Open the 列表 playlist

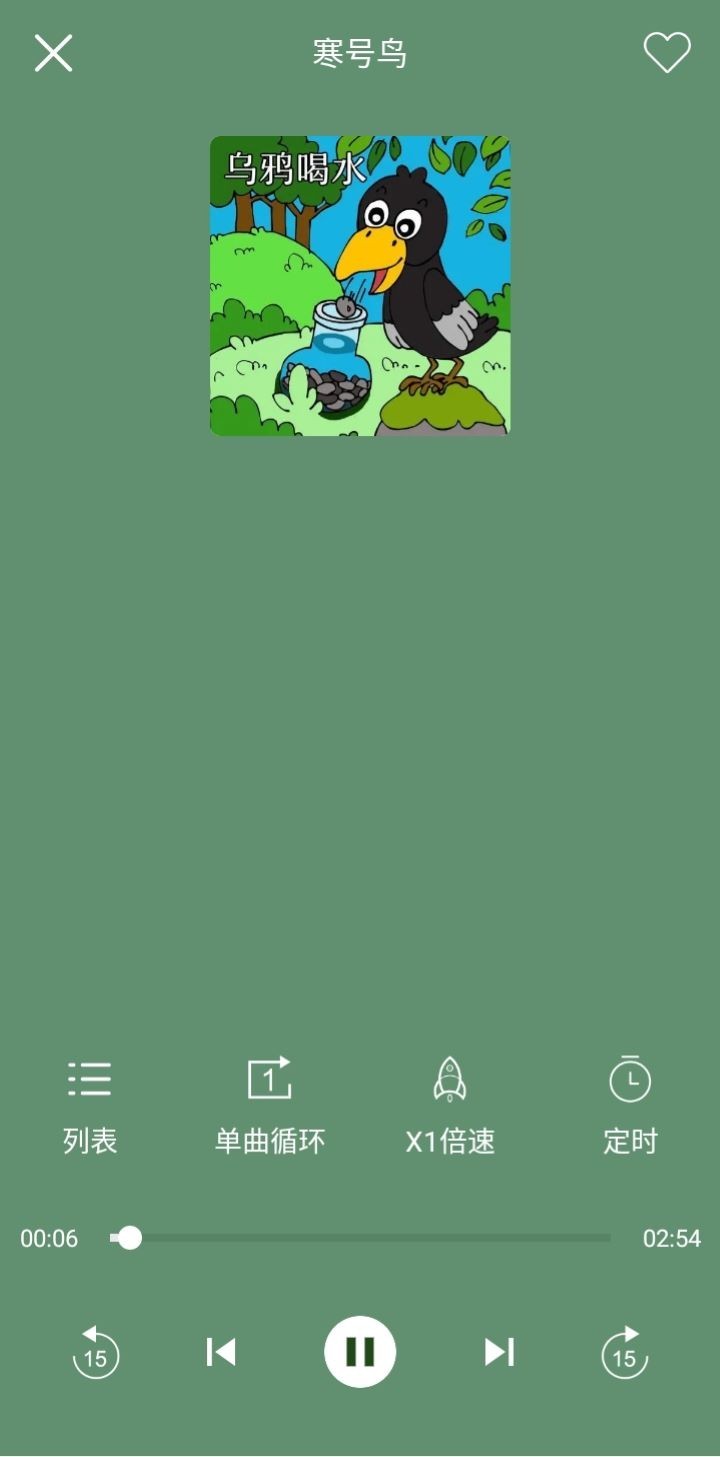90,1105
